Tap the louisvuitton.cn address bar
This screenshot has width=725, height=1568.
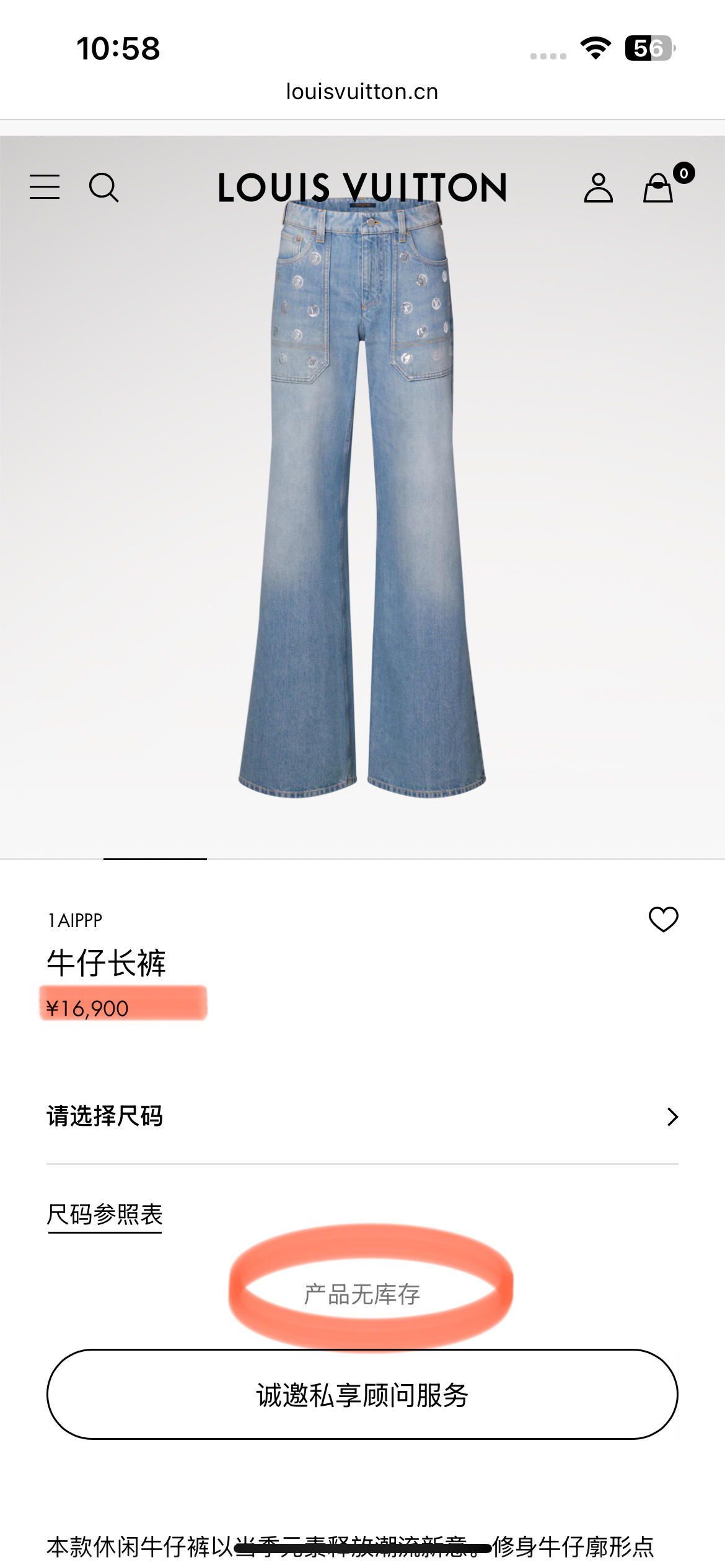[x=362, y=92]
